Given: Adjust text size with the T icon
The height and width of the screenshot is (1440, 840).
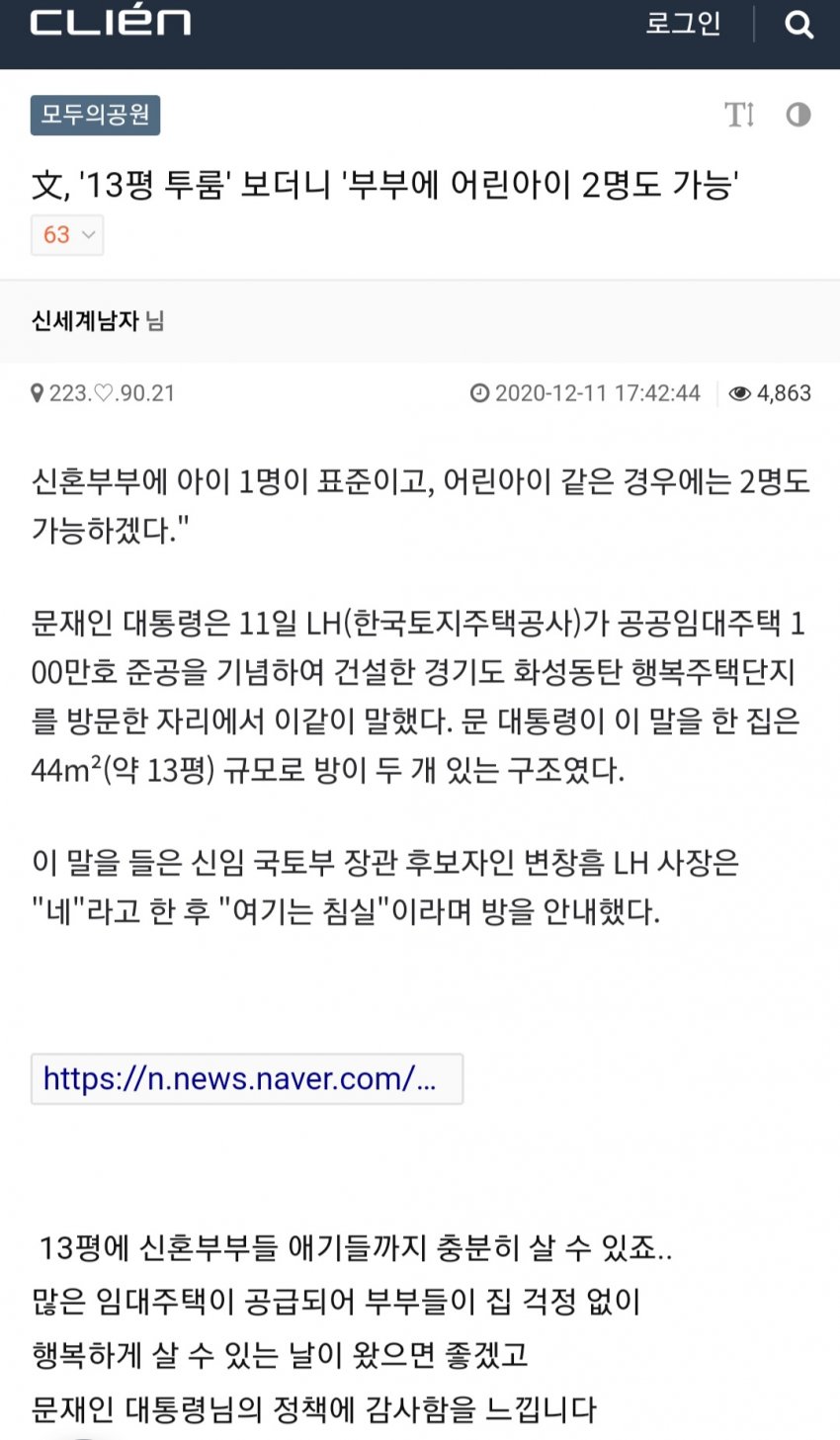Looking at the screenshot, I should 739,116.
